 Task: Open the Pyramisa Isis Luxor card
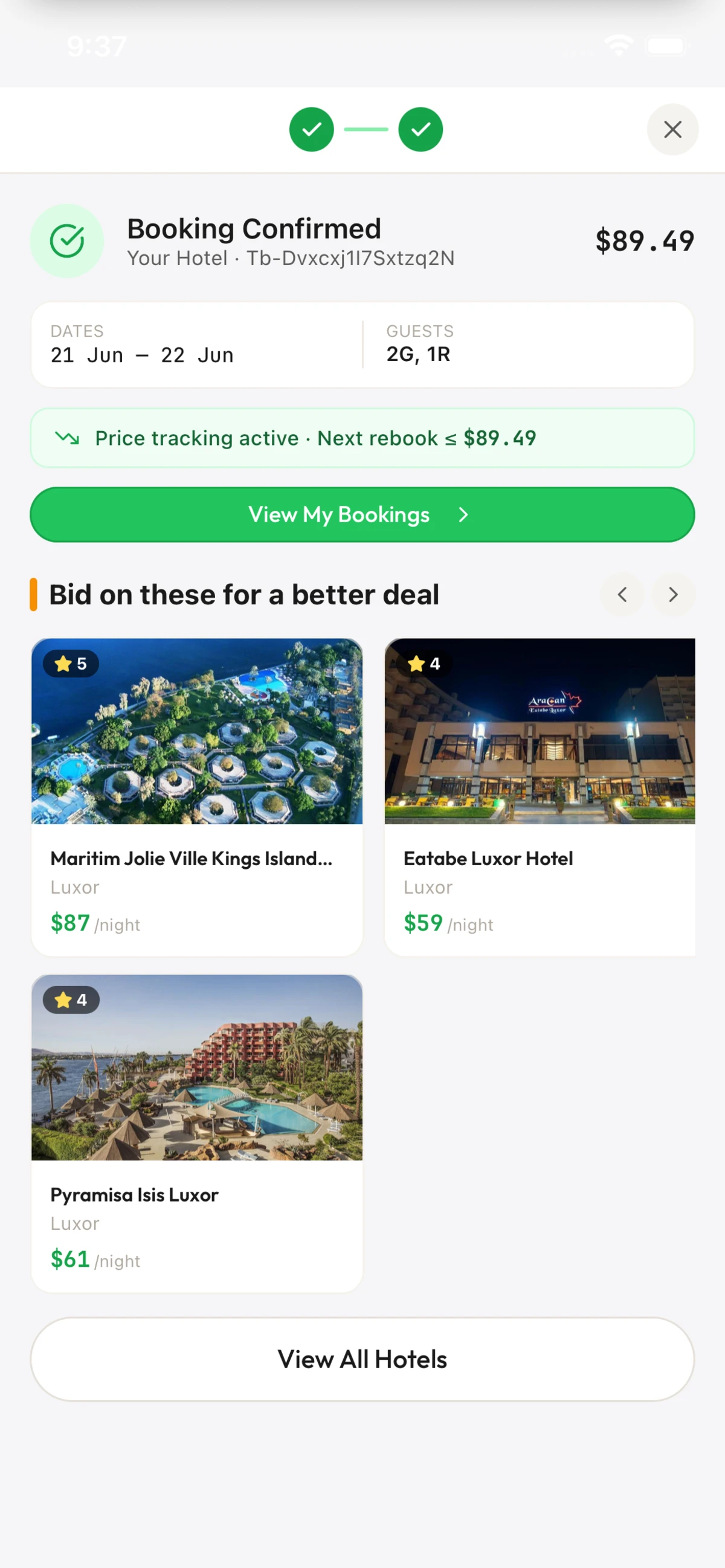(197, 1133)
